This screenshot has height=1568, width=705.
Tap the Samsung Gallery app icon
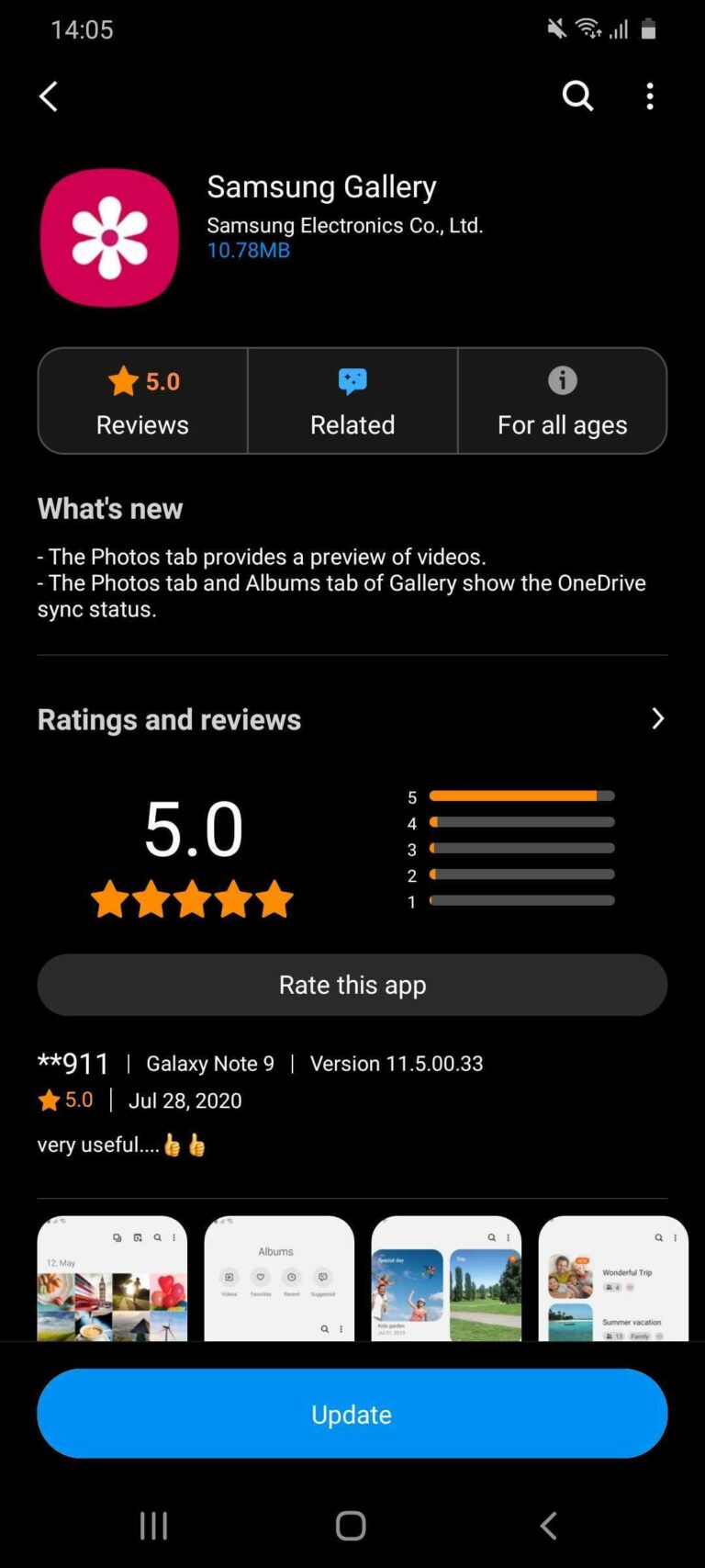109,237
